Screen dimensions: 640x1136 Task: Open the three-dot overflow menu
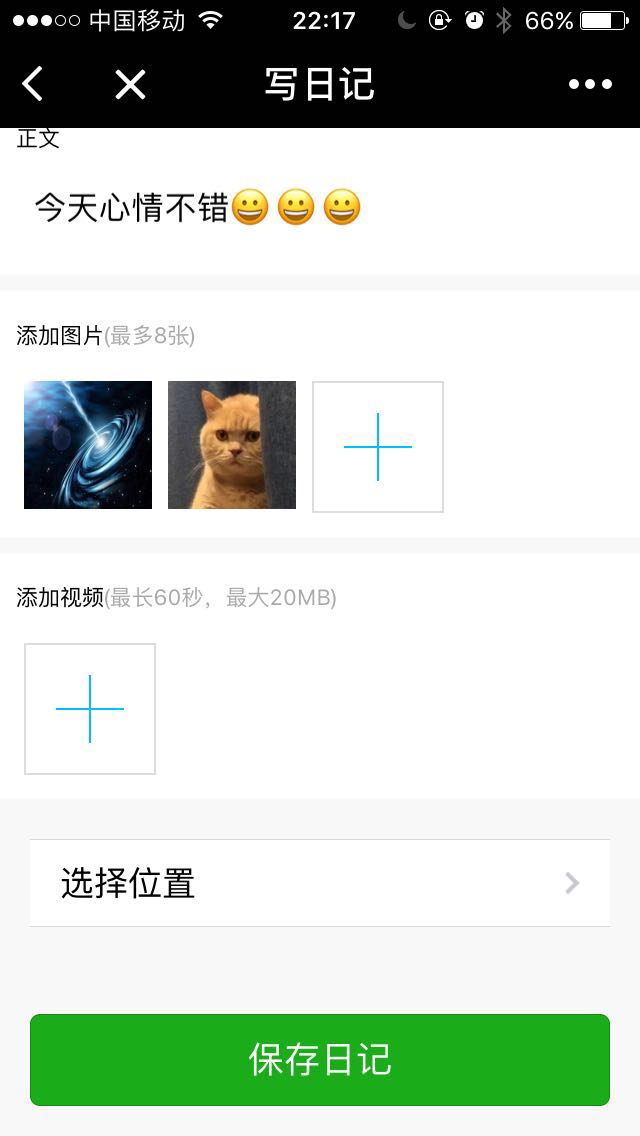pyautogui.click(x=590, y=85)
